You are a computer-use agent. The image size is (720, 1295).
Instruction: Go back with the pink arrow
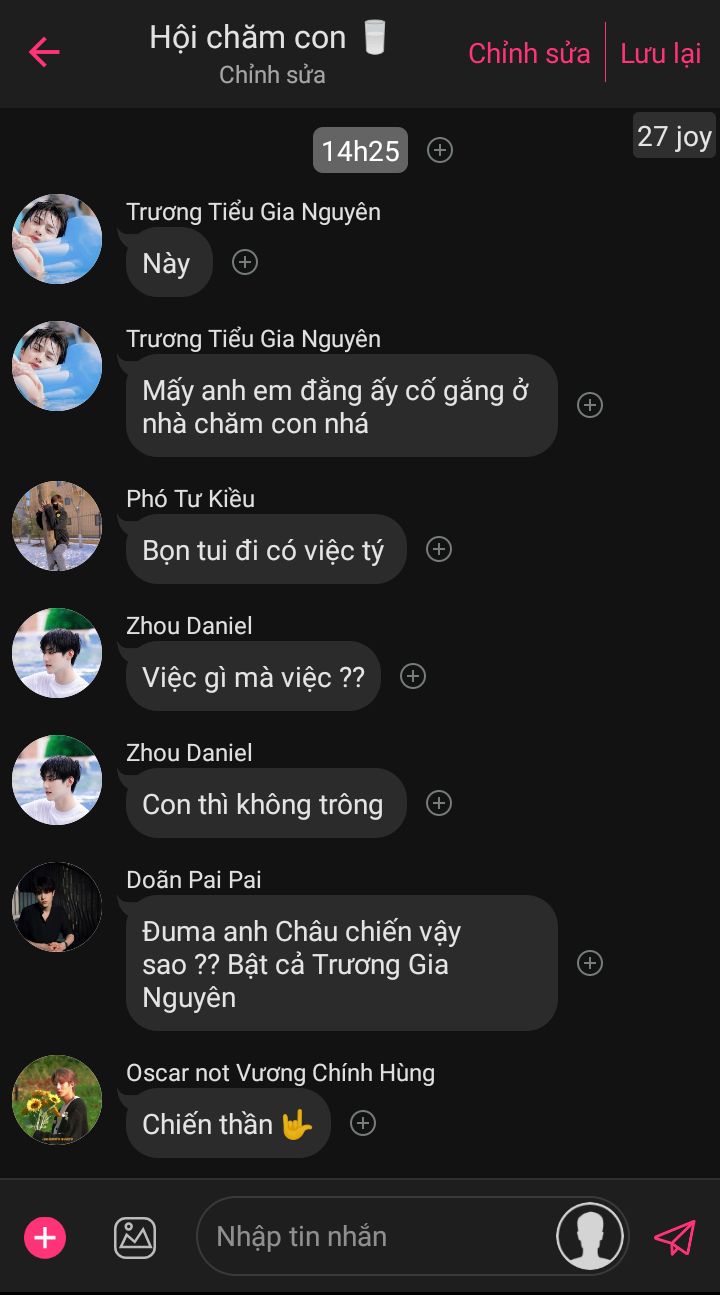pyautogui.click(x=44, y=52)
